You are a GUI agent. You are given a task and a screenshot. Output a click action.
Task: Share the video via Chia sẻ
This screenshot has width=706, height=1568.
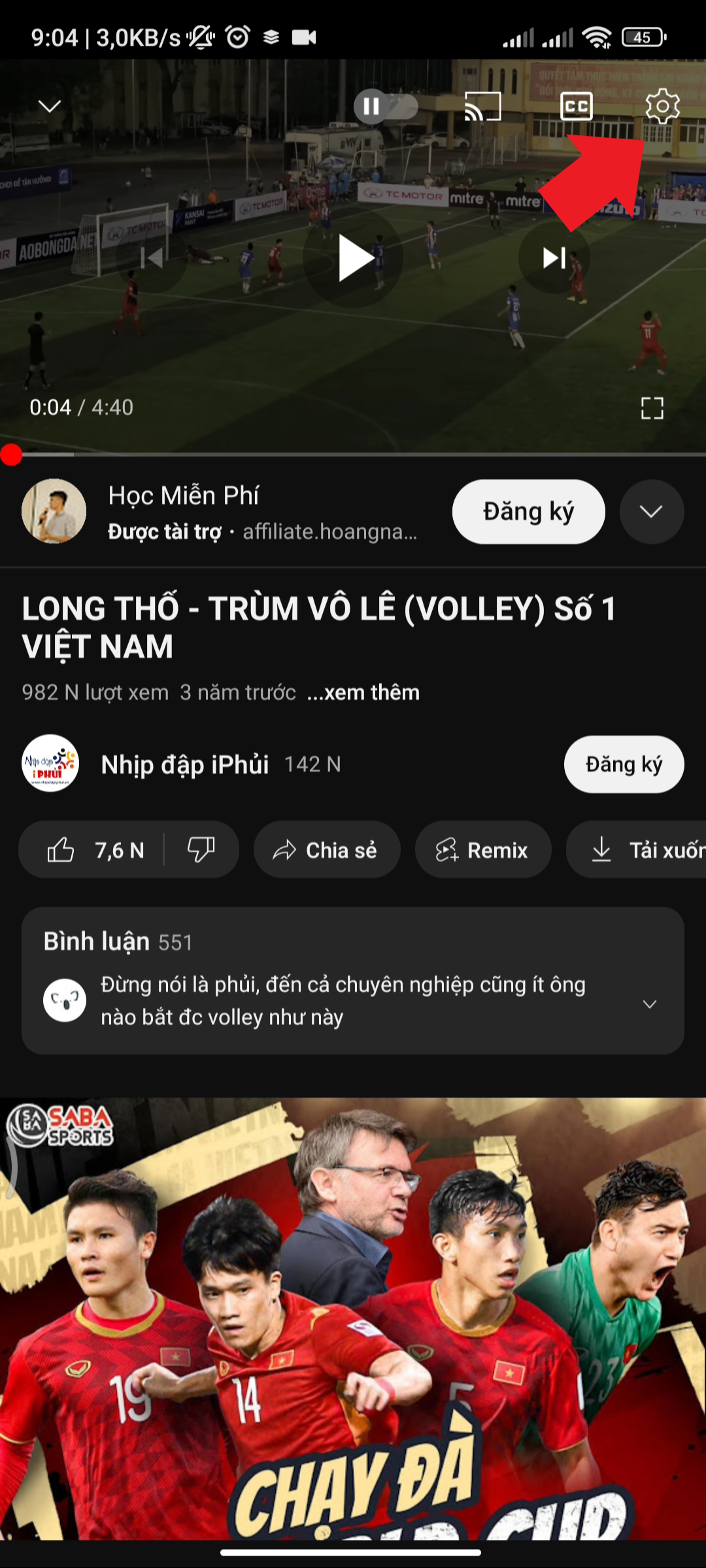[x=326, y=850]
